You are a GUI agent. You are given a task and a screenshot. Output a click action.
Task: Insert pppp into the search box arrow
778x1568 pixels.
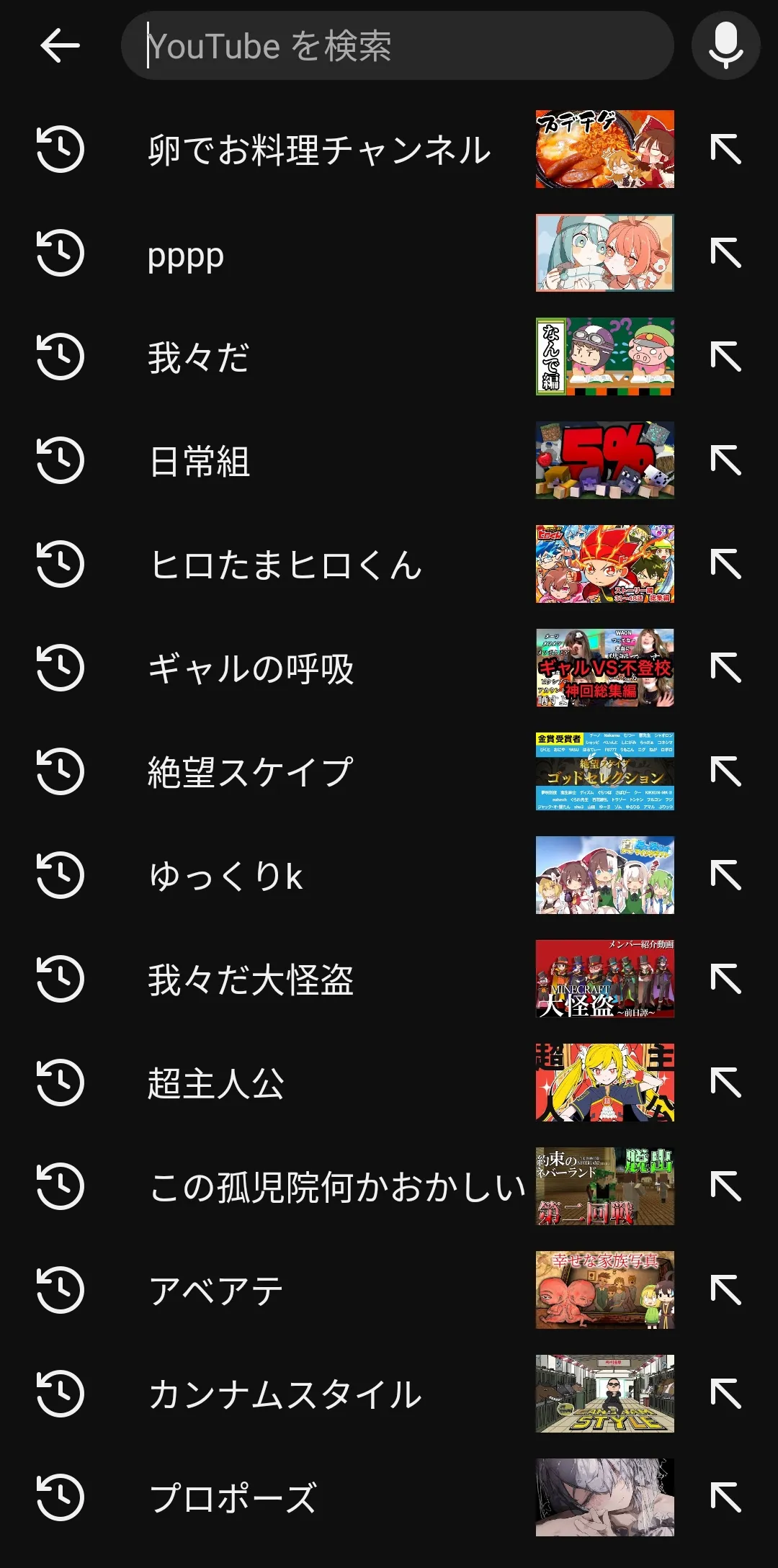(725, 254)
